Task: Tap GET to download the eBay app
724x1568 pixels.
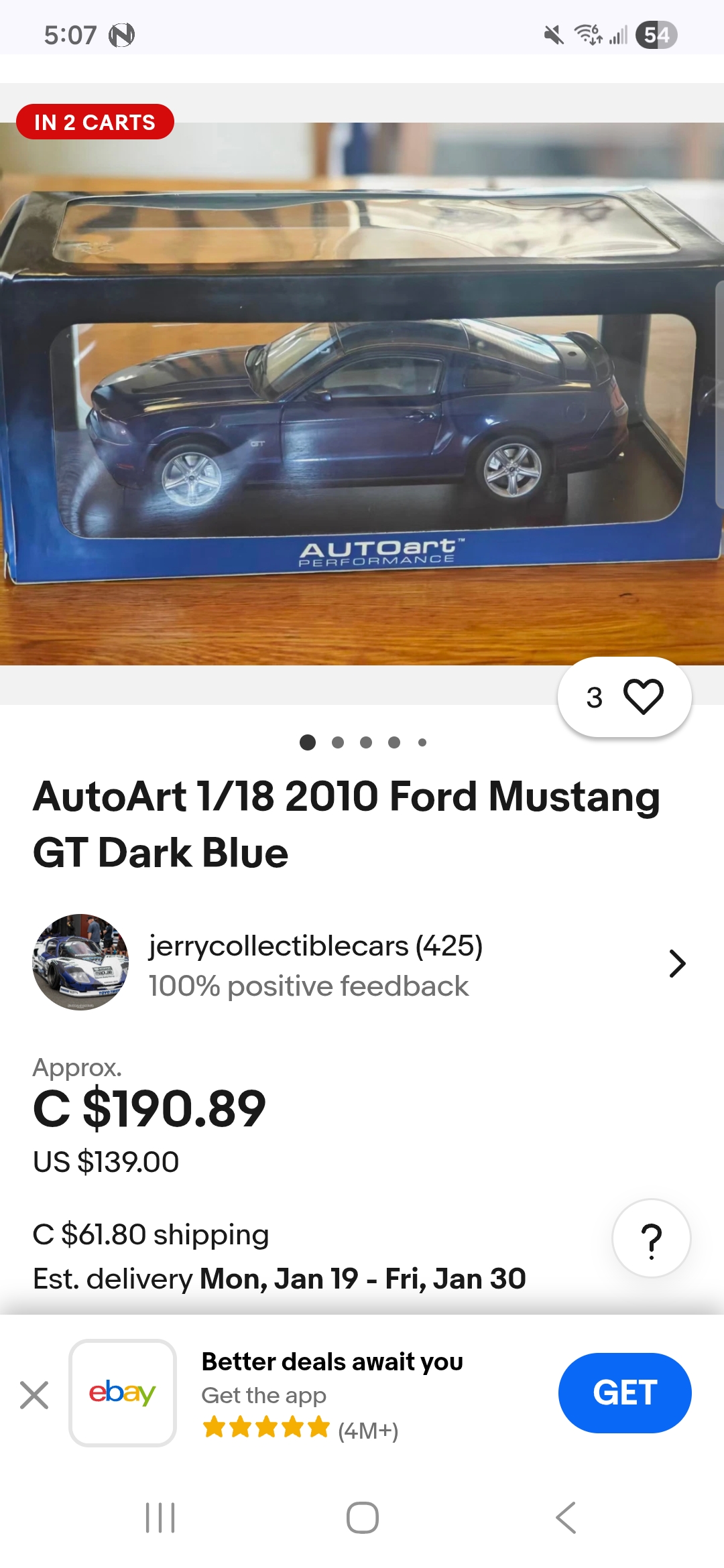Action: pyautogui.click(x=624, y=1392)
